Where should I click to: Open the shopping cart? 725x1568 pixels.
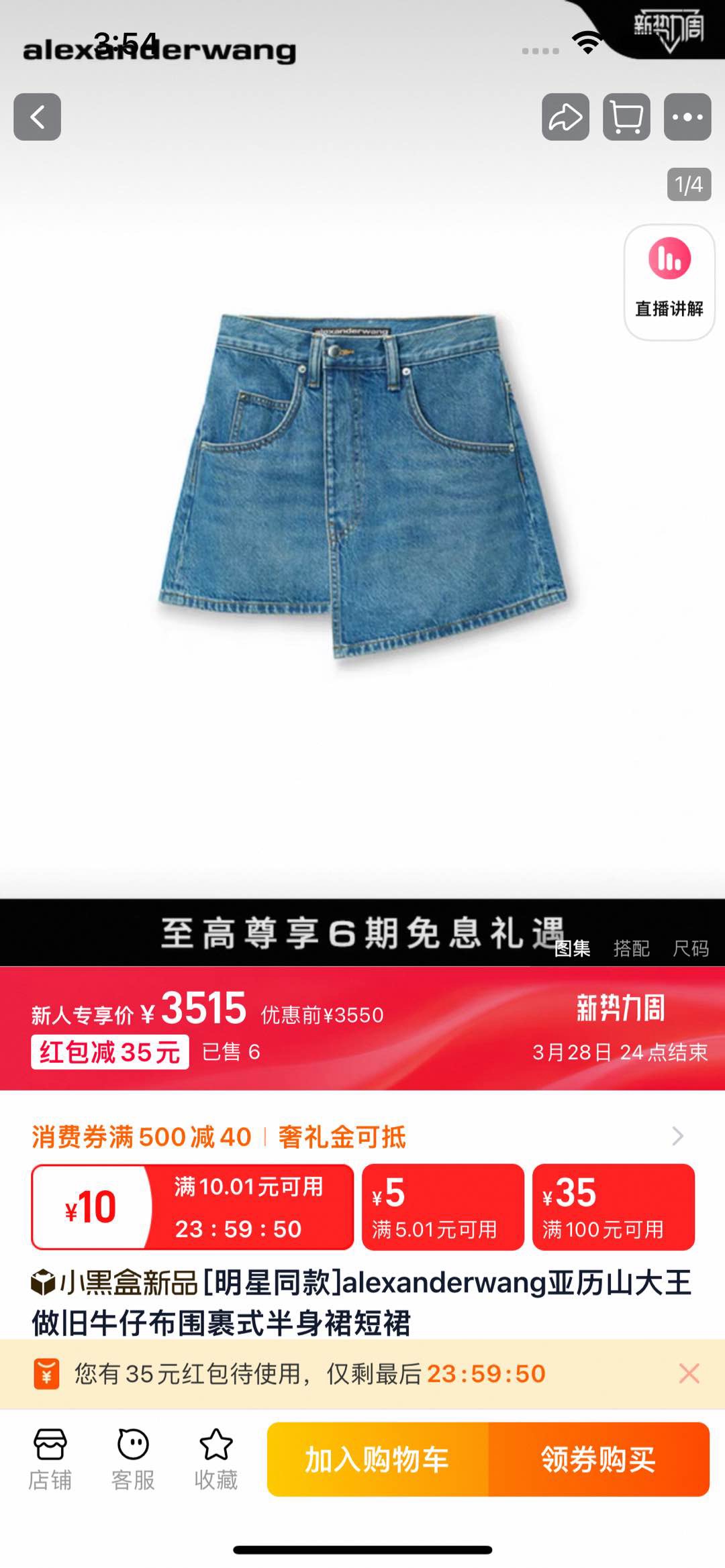click(x=626, y=117)
